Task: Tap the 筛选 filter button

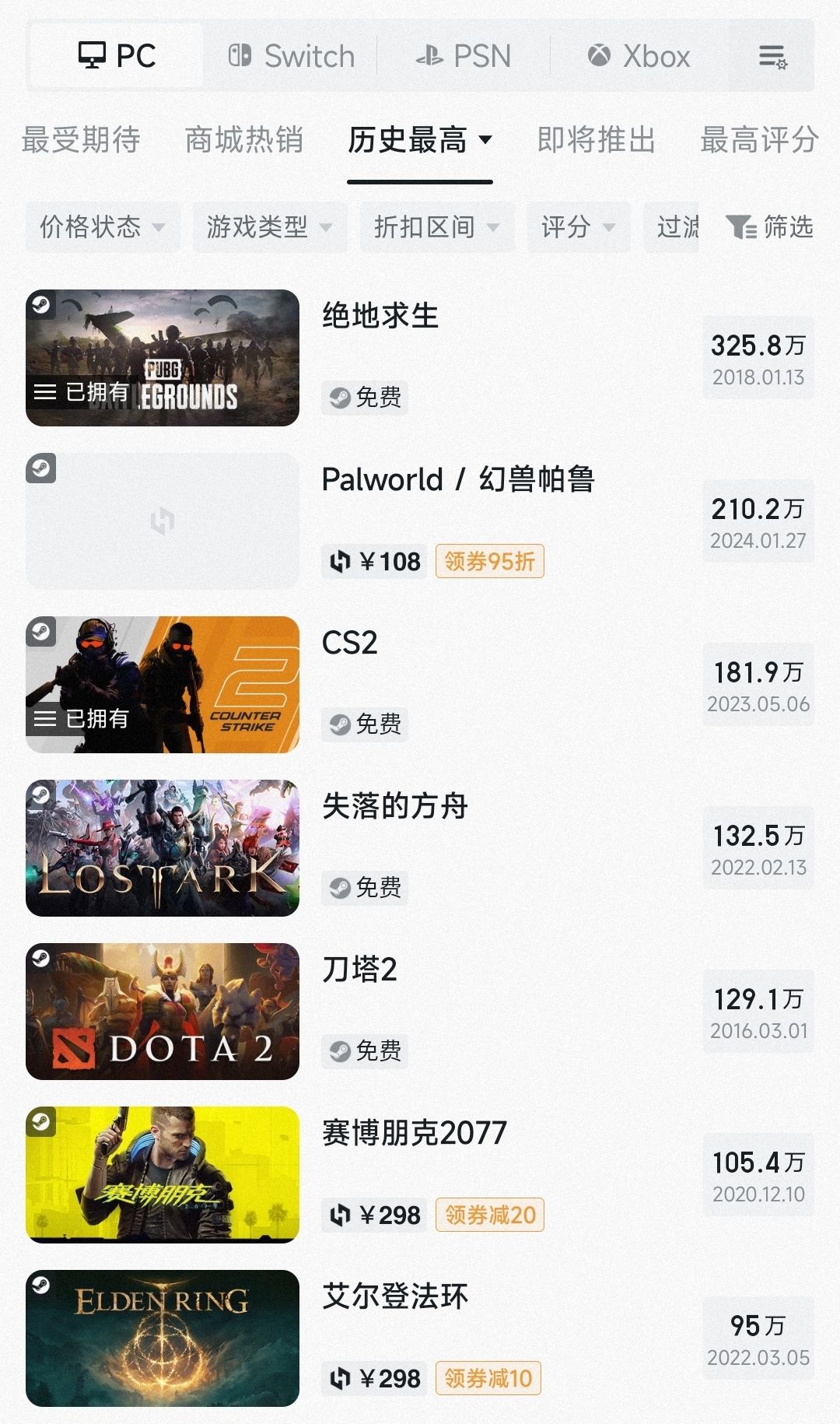Action: click(x=769, y=227)
